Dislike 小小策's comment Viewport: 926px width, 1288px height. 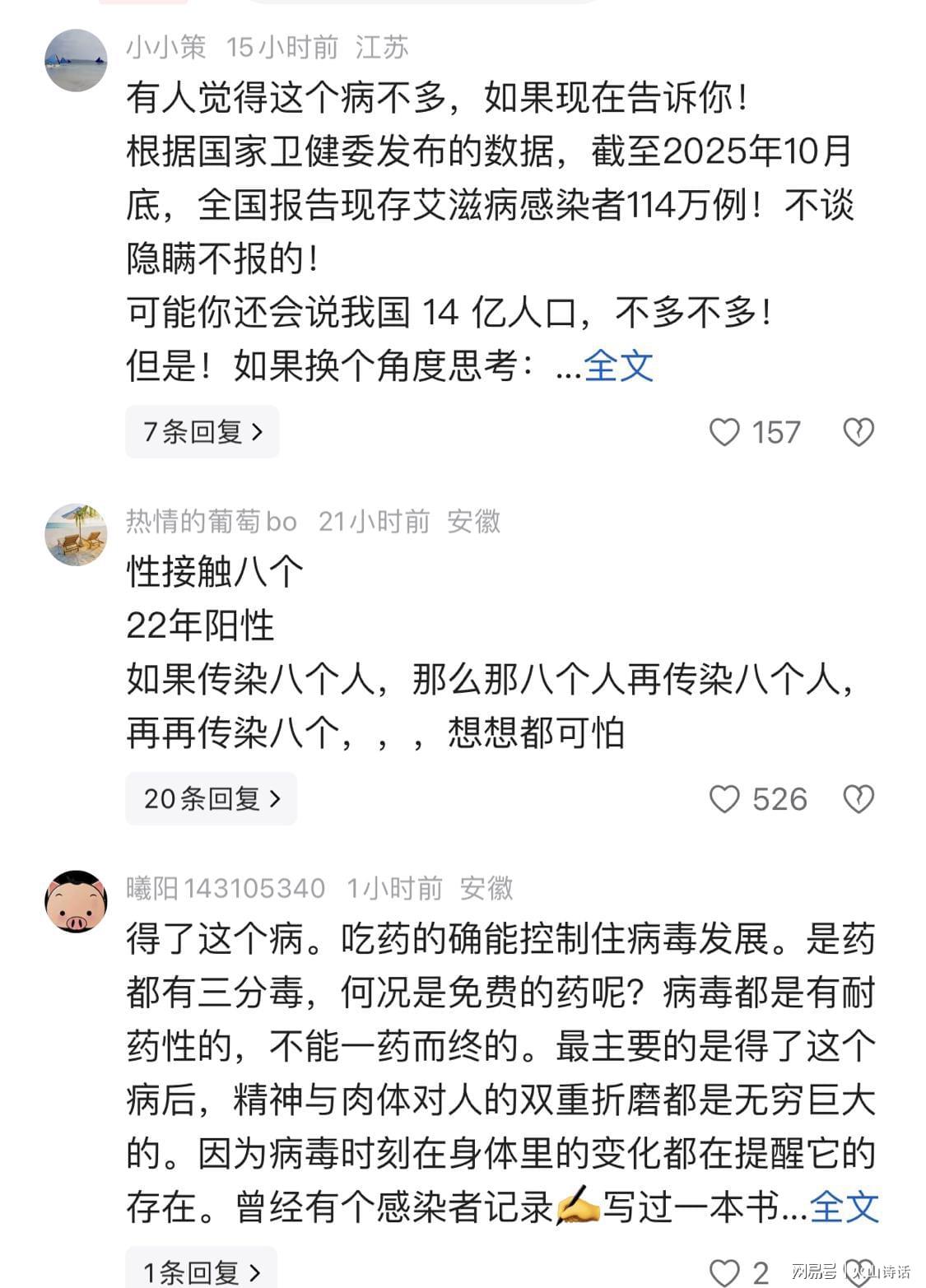[x=859, y=433]
